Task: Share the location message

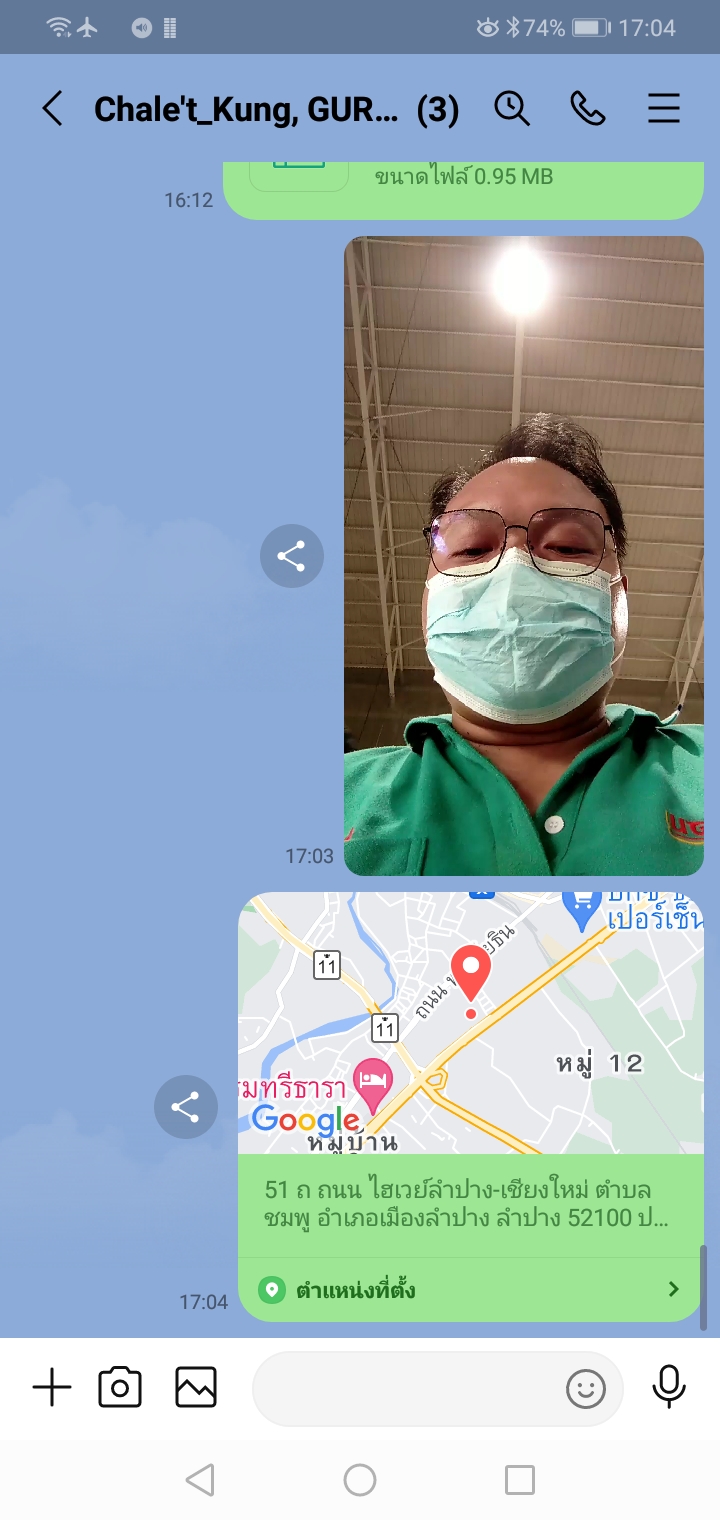Action: pyautogui.click(x=185, y=1107)
